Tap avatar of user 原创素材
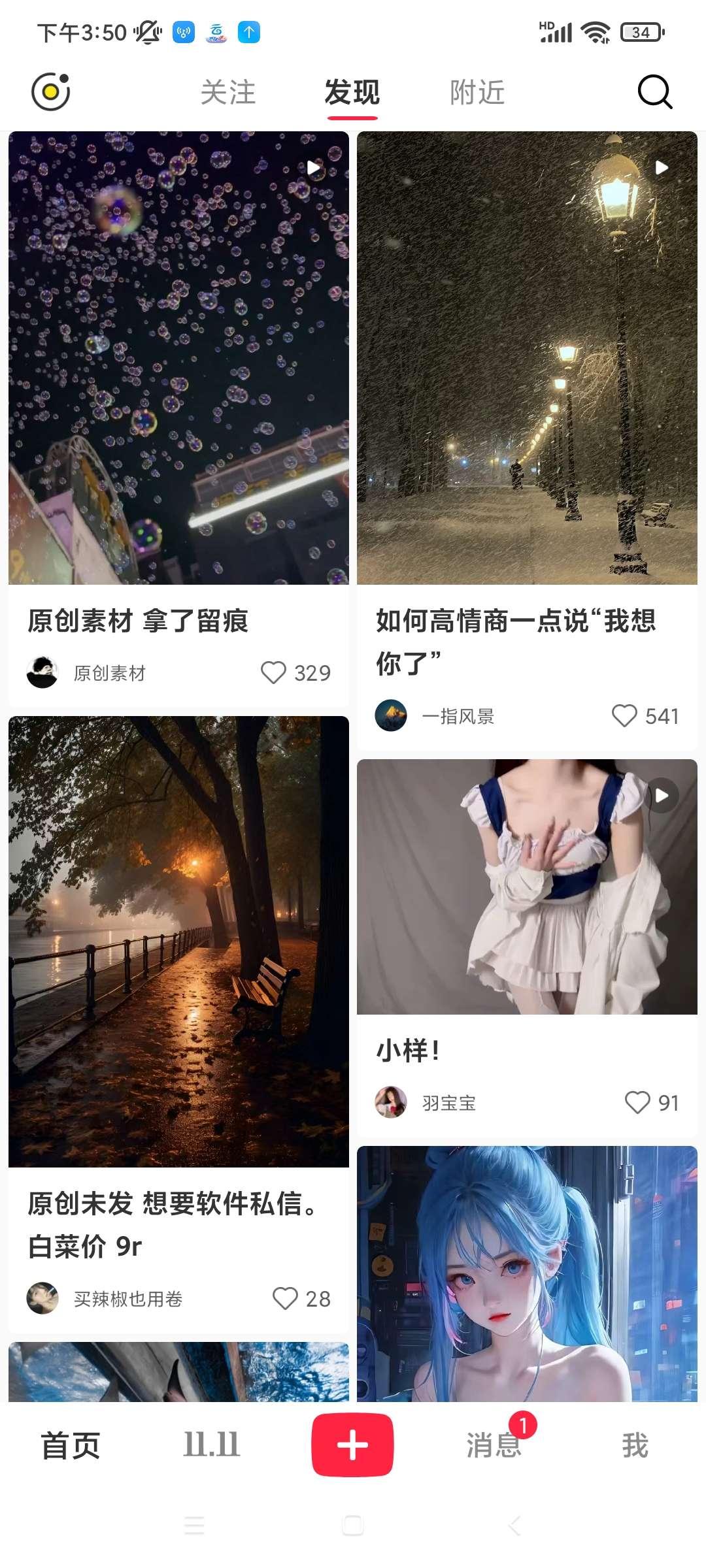This screenshot has height=1568, width=706. [x=42, y=672]
